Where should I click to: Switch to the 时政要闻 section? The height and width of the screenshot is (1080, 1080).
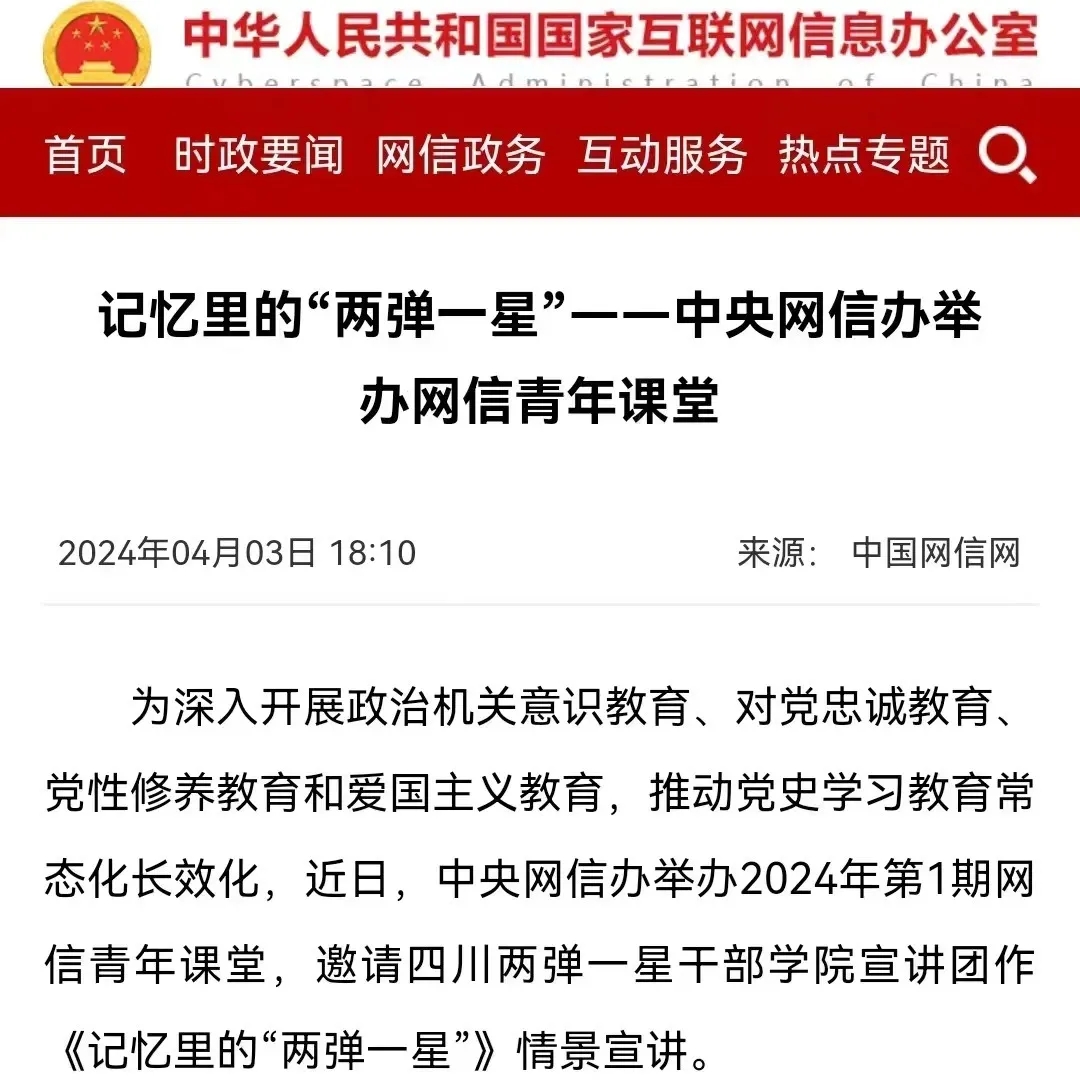[x=258, y=155]
